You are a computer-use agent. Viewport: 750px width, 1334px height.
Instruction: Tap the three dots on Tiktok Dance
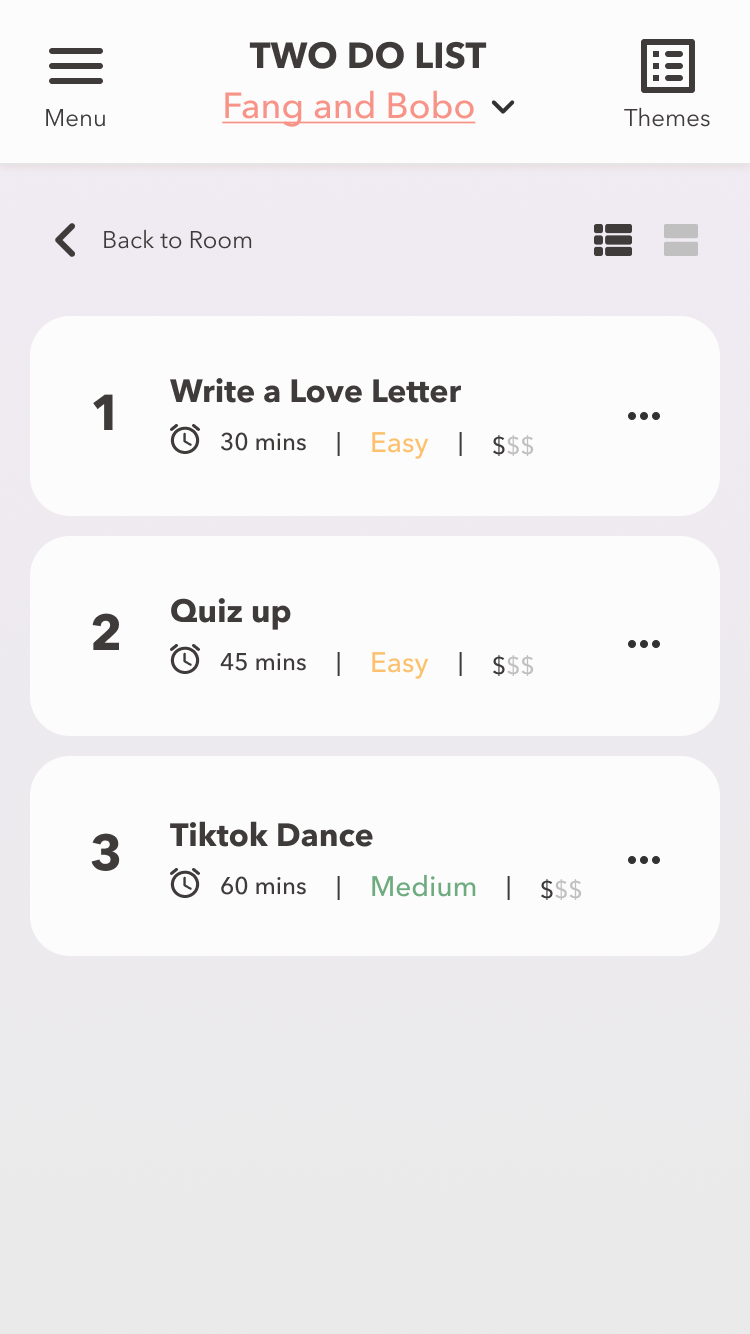tap(644, 860)
